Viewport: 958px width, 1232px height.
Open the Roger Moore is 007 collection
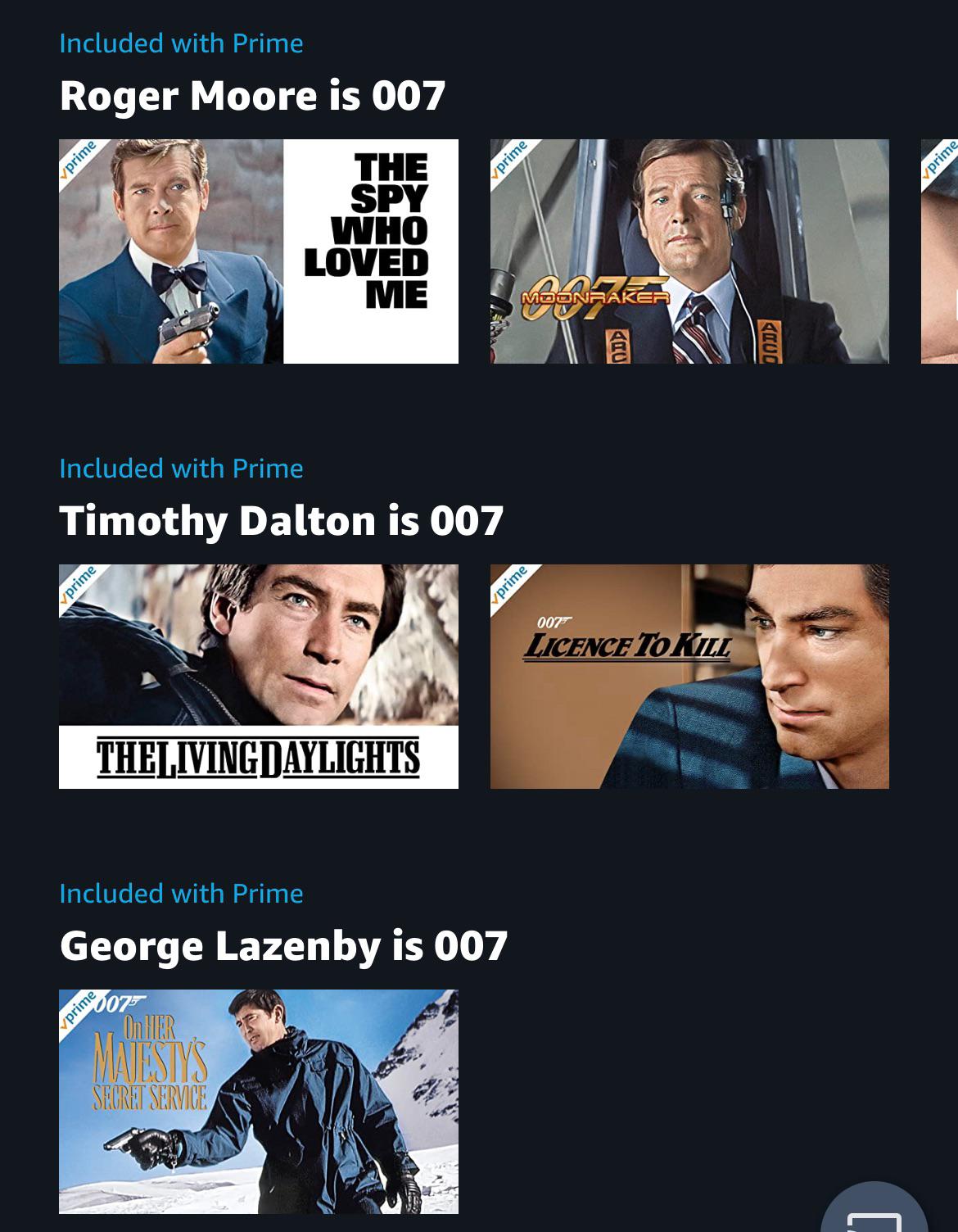252,96
